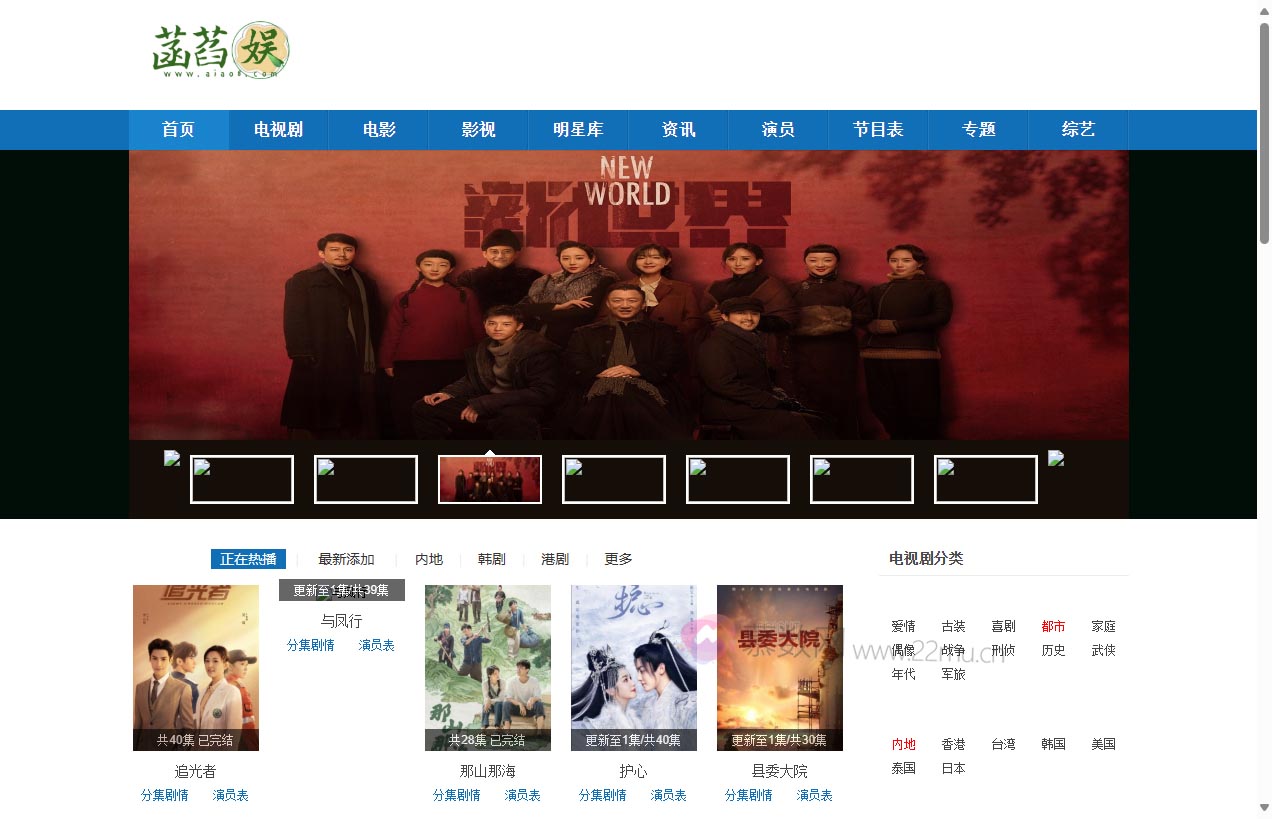Switch to the 韩剧 tab
This screenshot has height=819, width=1272.
[x=491, y=559]
